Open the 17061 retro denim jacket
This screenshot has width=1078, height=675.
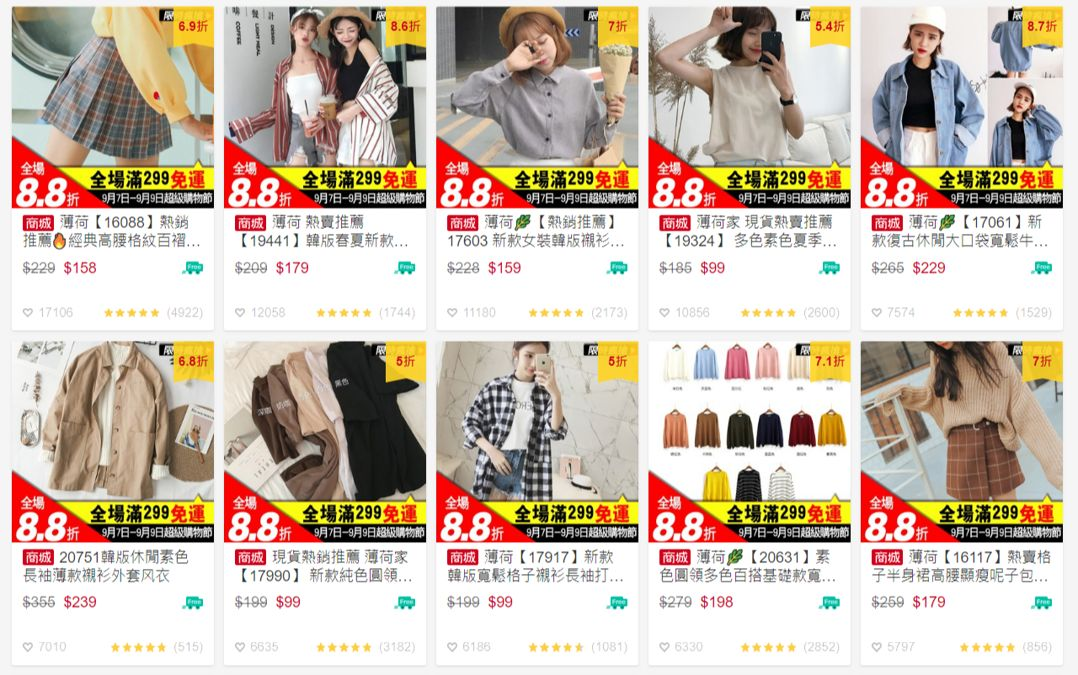click(x=961, y=231)
